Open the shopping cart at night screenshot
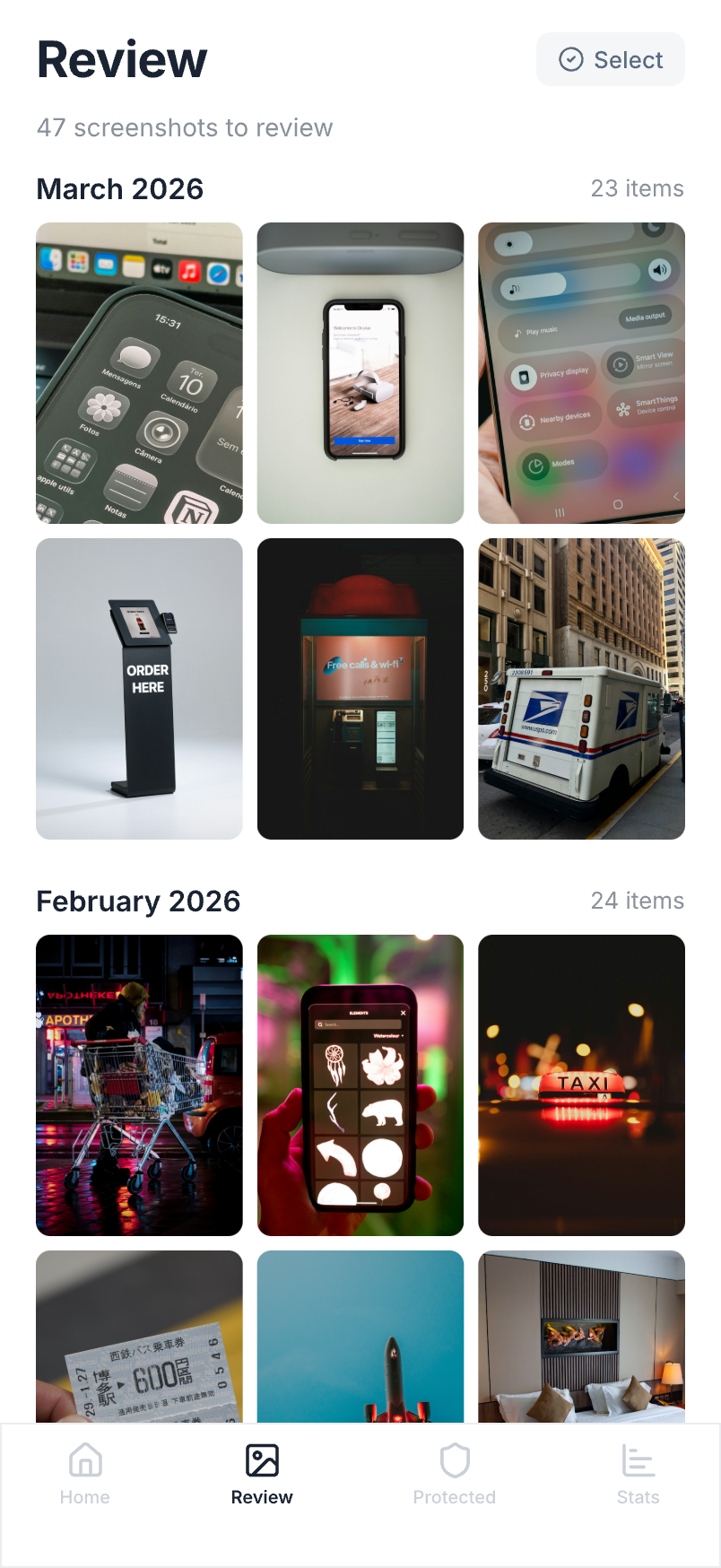This screenshot has height=1568, width=721. 139,1085
